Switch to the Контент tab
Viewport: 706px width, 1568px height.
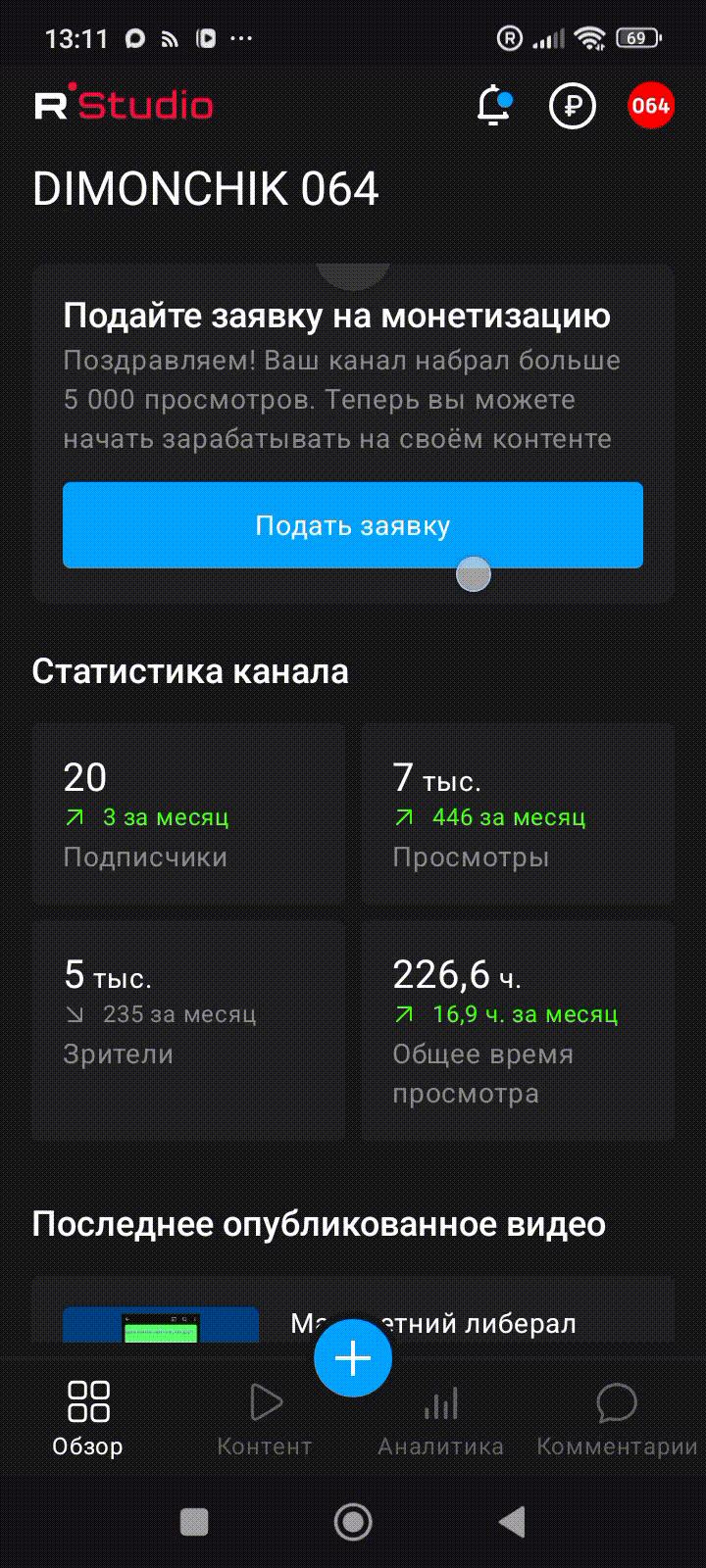click(265, 1417)
